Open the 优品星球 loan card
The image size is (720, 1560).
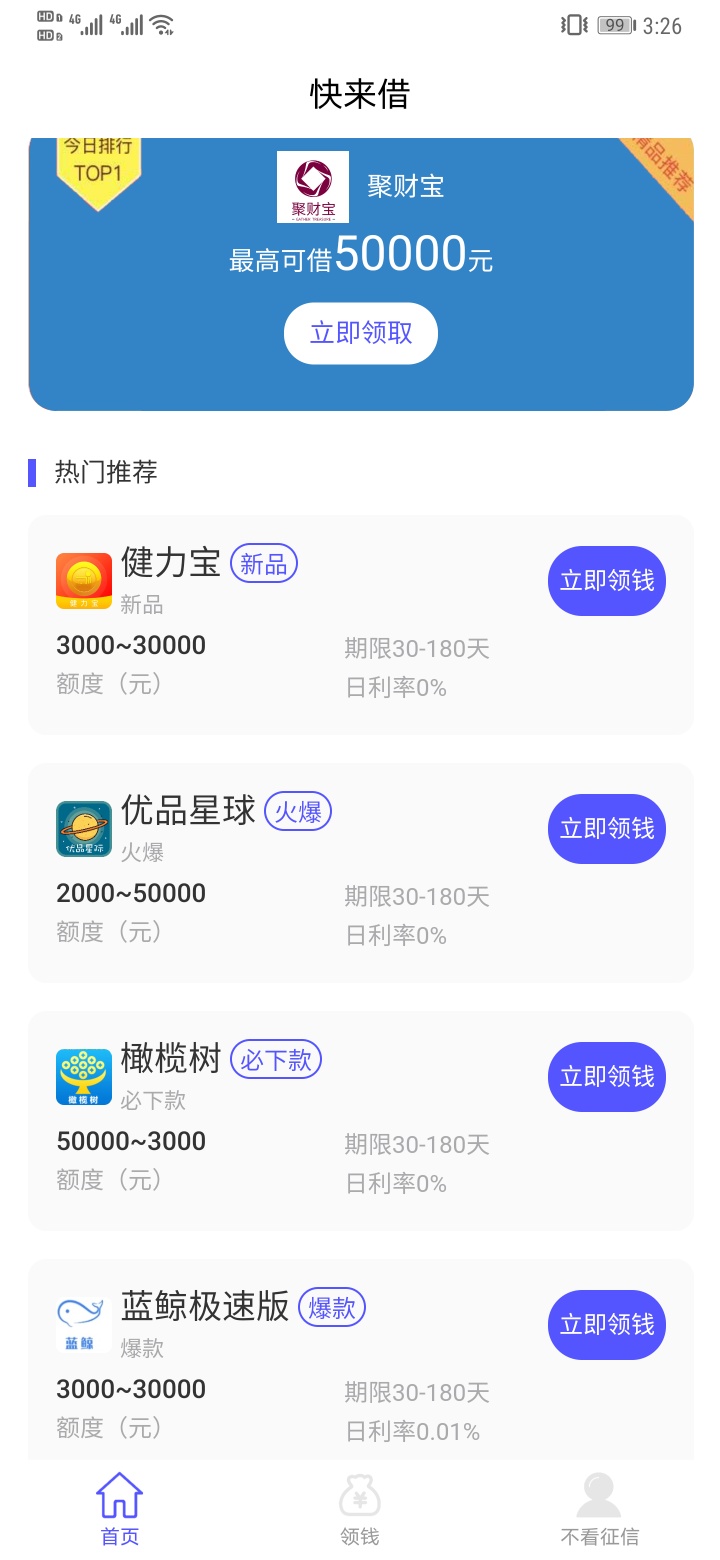pyautogui.click(x=361, y=873)
